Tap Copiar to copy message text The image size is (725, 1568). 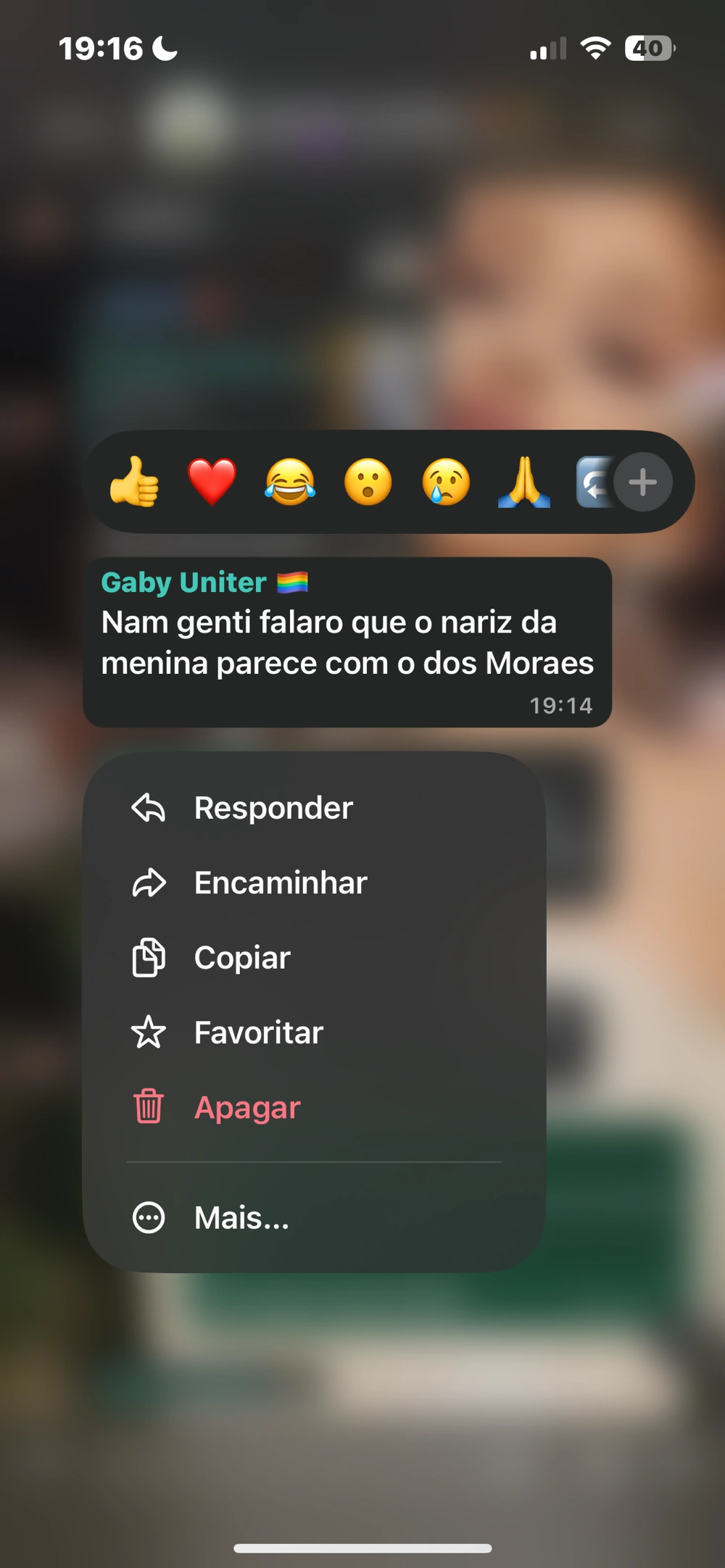pyautogui.click(x=242, y=958)
